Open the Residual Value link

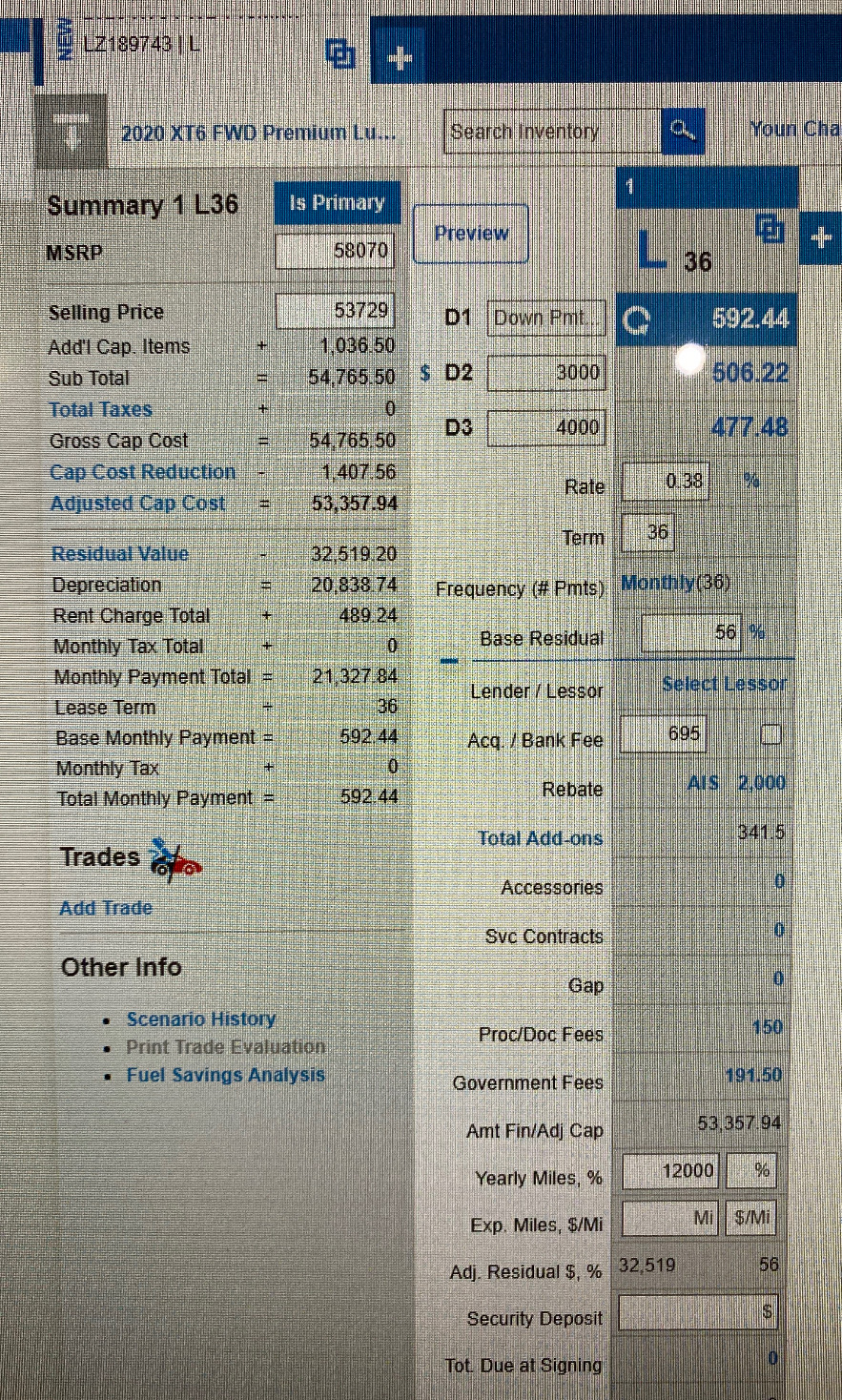click(x=120, y=554)
